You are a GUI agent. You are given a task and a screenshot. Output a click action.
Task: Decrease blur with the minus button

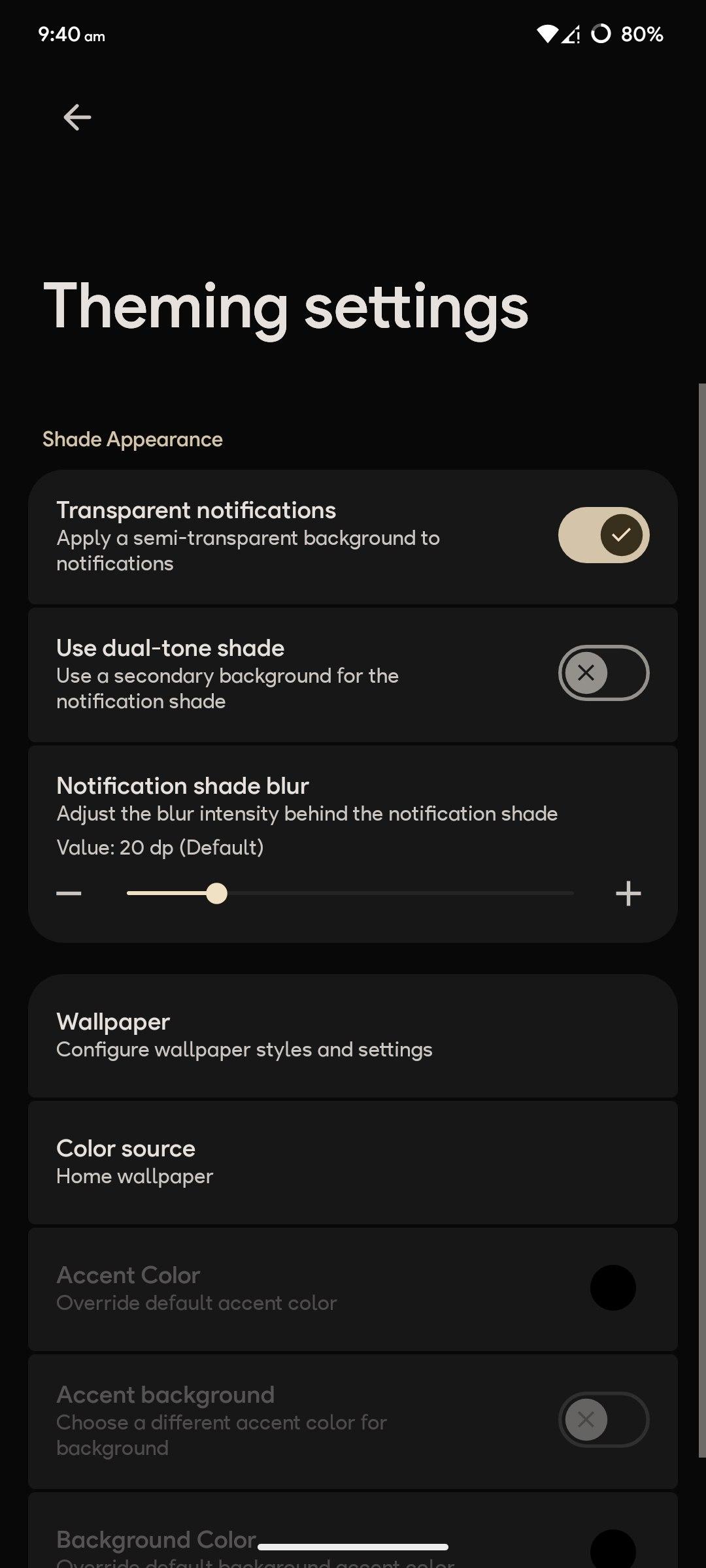coord(69,893)
